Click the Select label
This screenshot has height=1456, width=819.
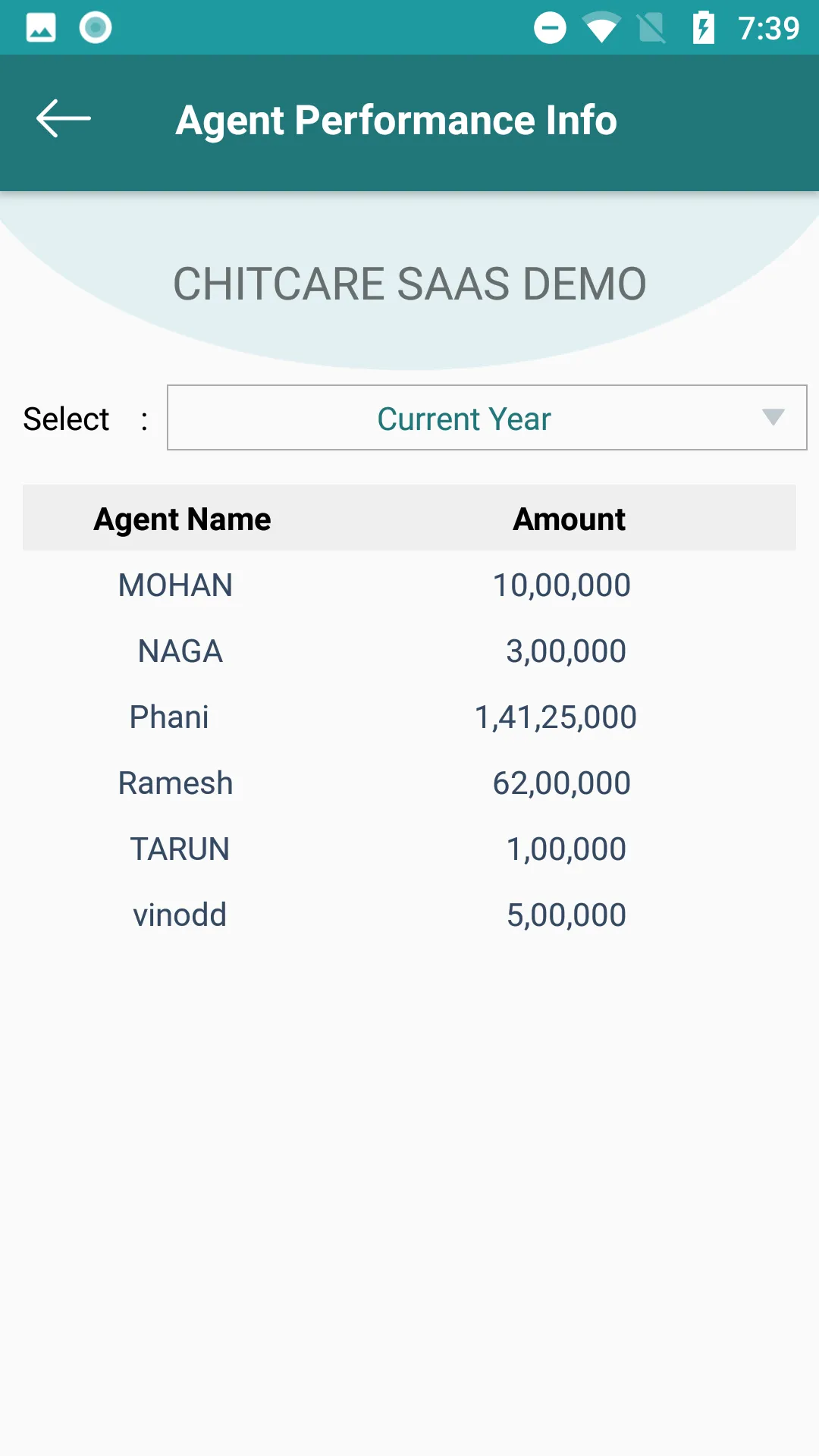(67, 418)
